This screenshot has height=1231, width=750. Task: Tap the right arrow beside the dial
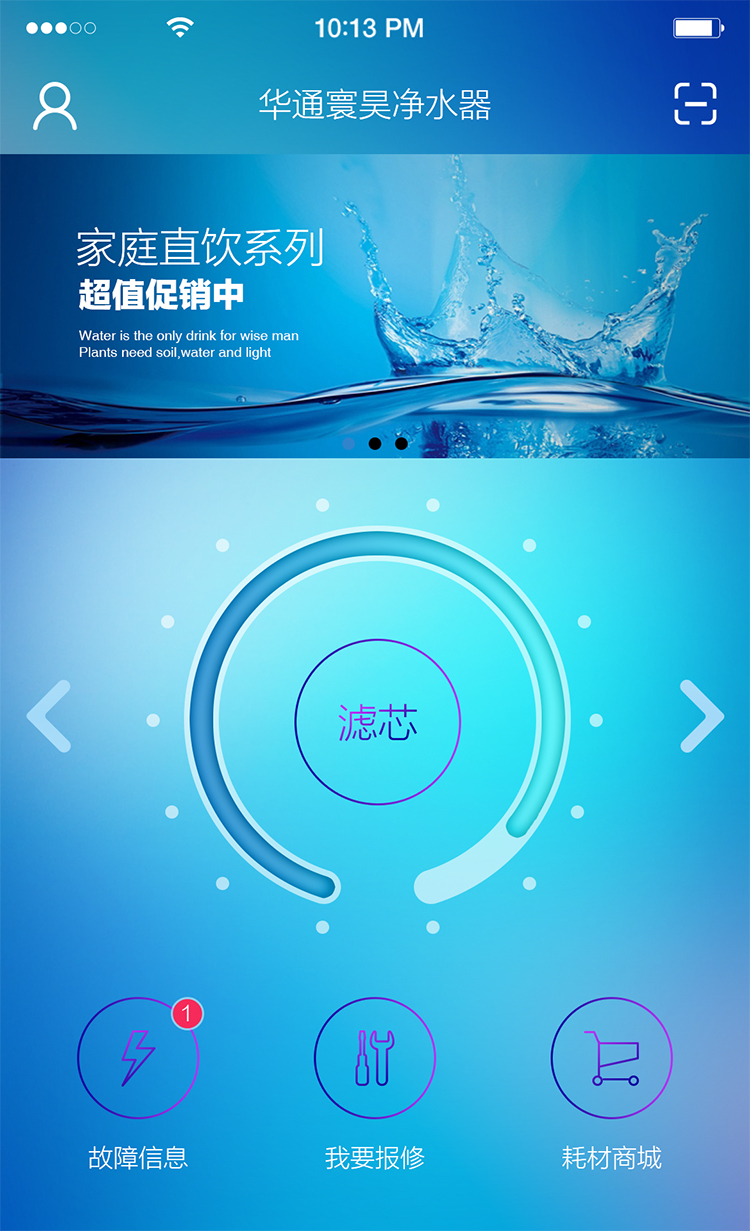(x=701, y=716)
